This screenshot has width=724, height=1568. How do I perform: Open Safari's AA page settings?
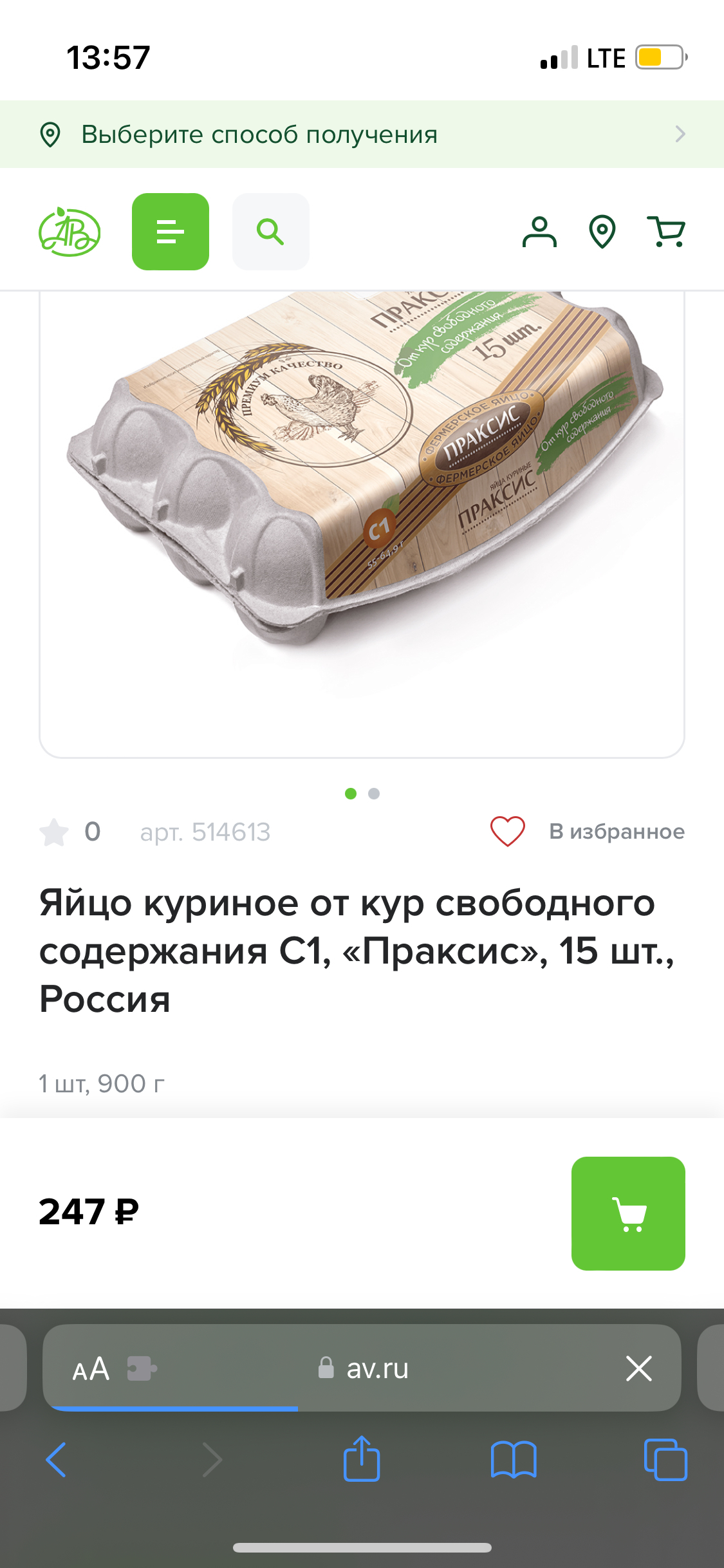pyautogui.click(x=91, y=1368)
